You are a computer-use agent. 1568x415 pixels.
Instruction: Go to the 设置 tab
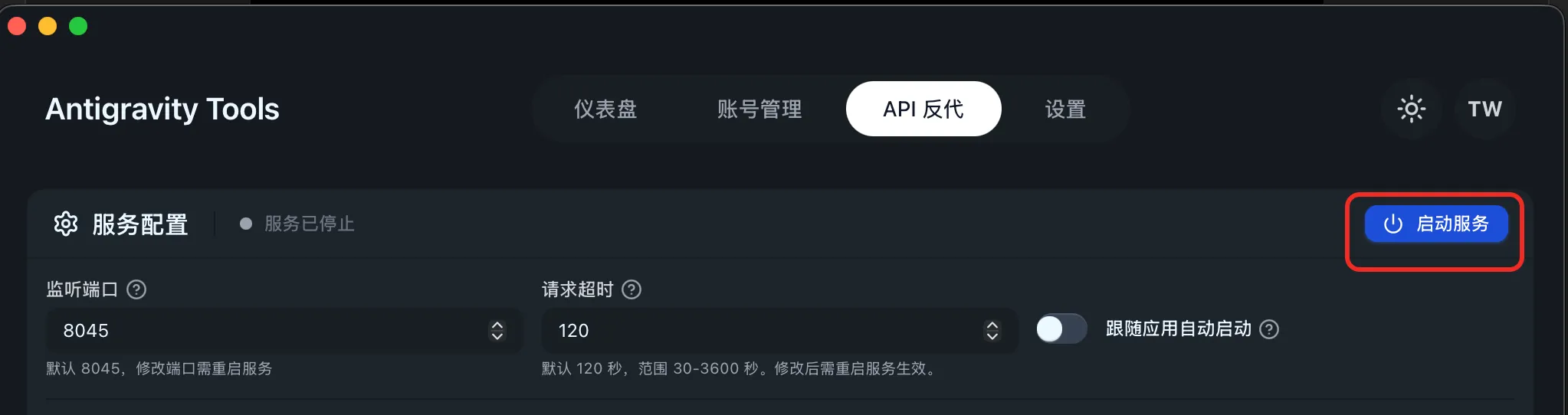(1065, 109)
